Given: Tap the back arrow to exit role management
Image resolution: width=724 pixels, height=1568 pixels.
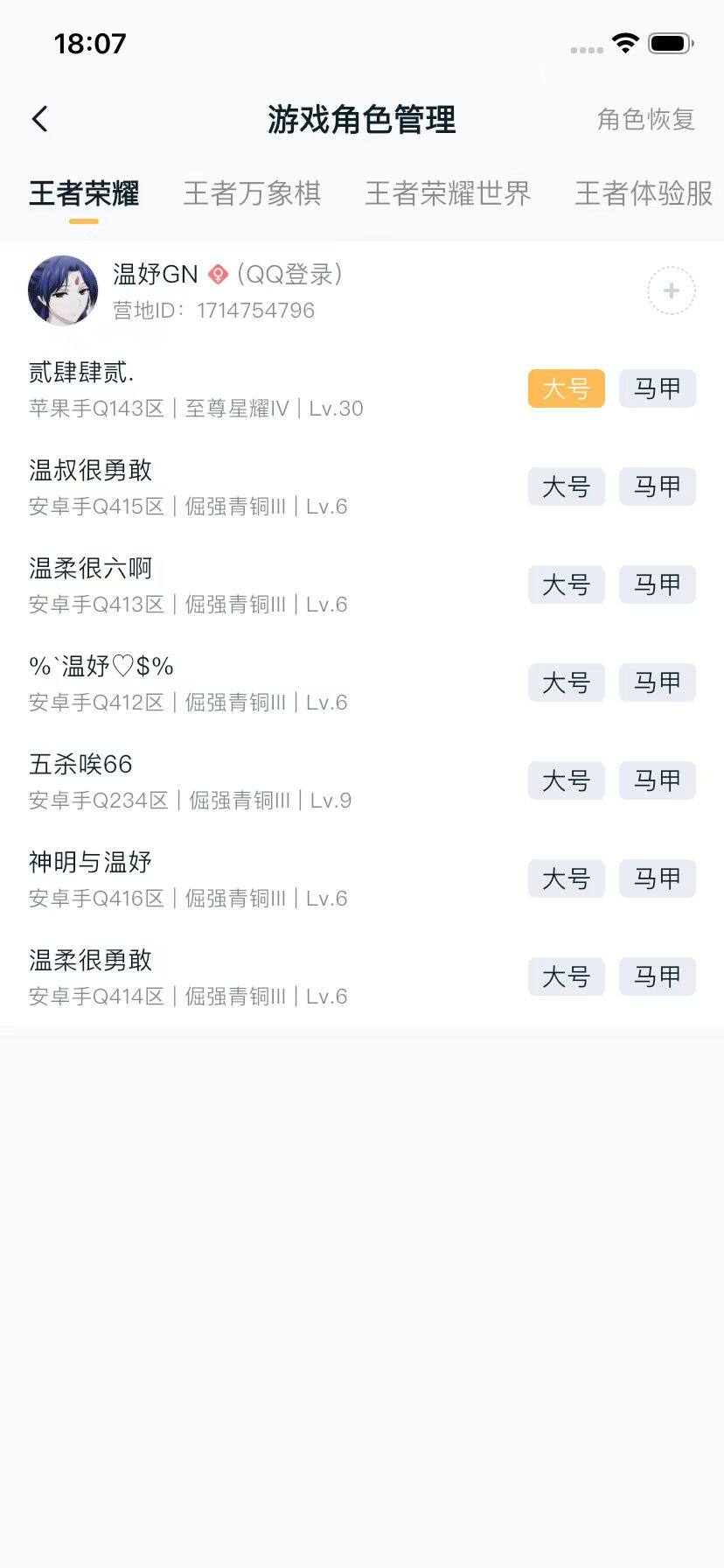Looking at the screenshot, I should [x=38, y=117].
